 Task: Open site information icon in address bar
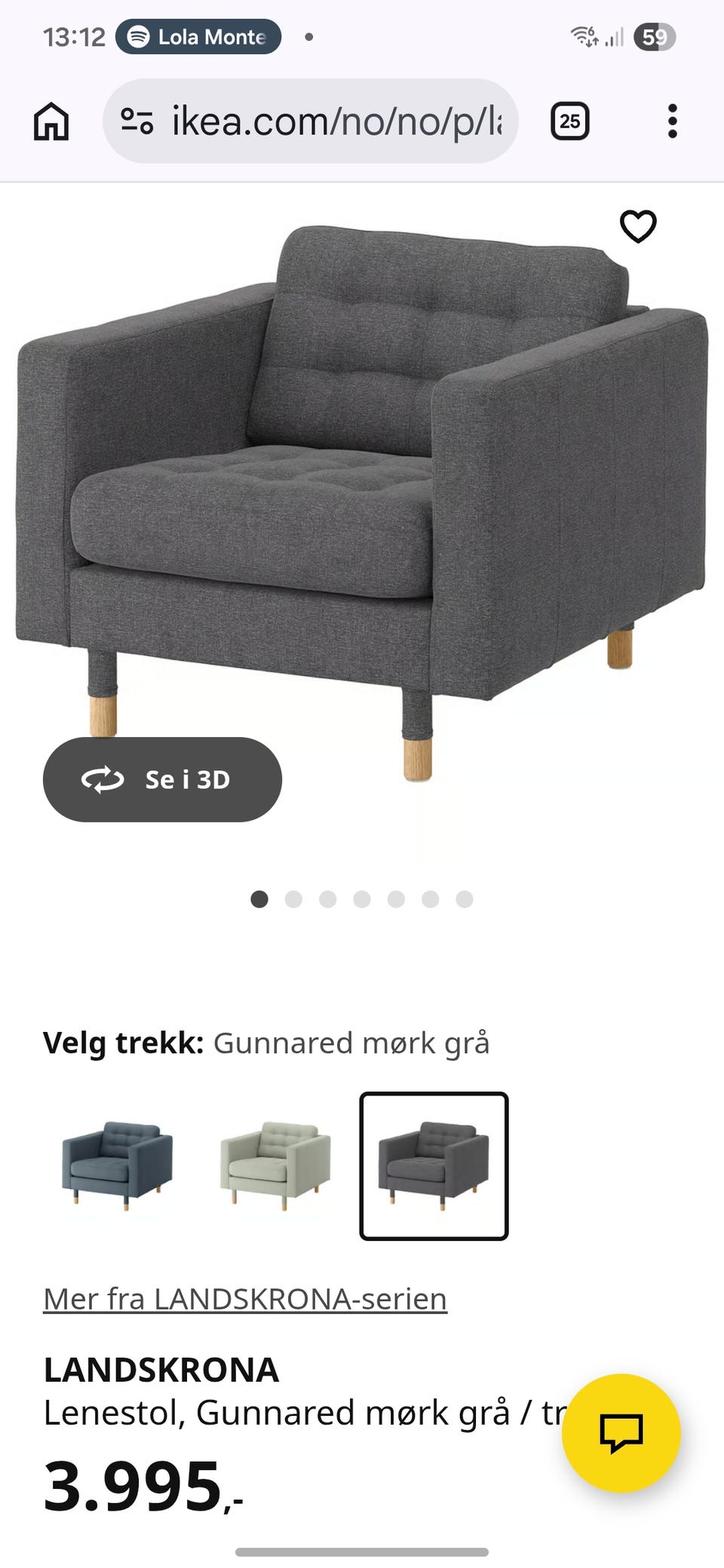(137, 121)
